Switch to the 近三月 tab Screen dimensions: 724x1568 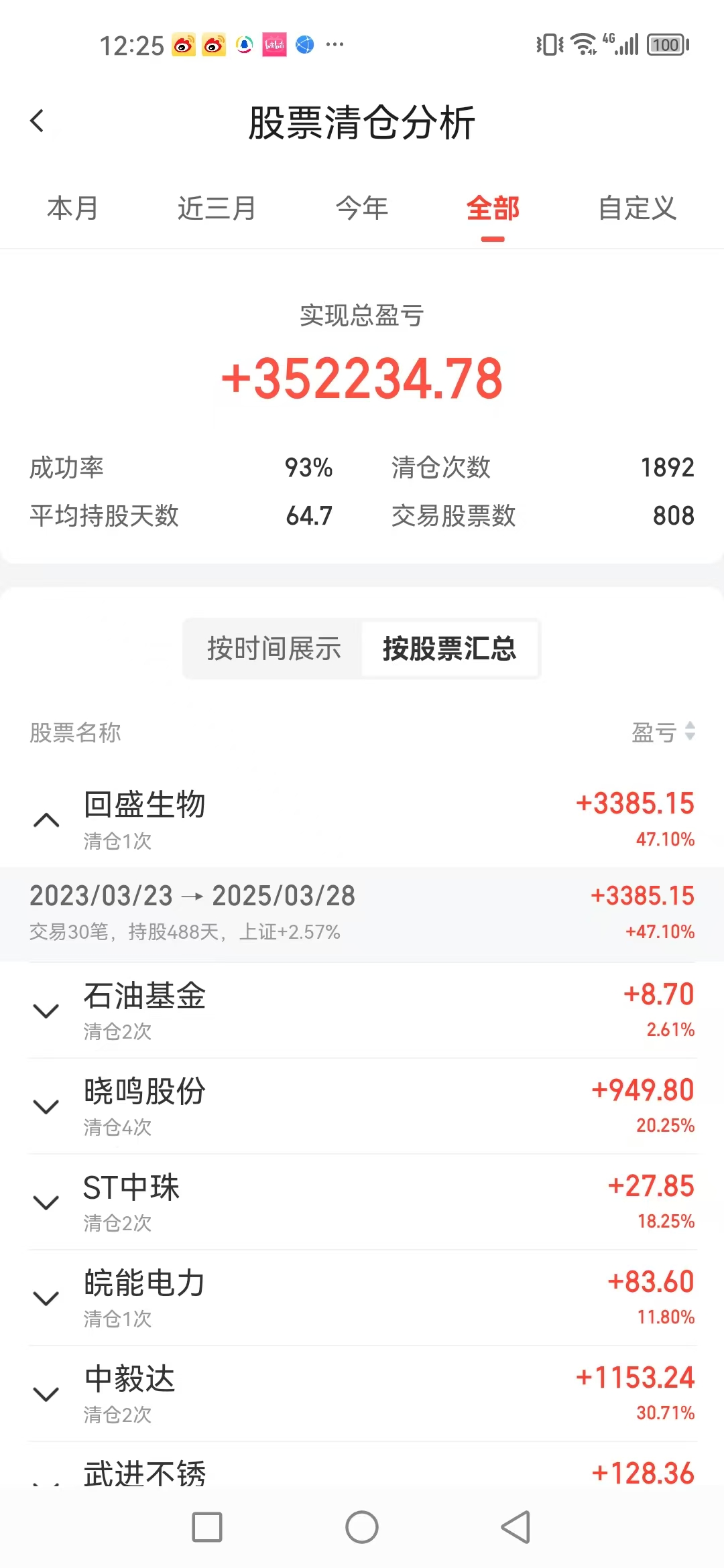[x=217, y=208]
